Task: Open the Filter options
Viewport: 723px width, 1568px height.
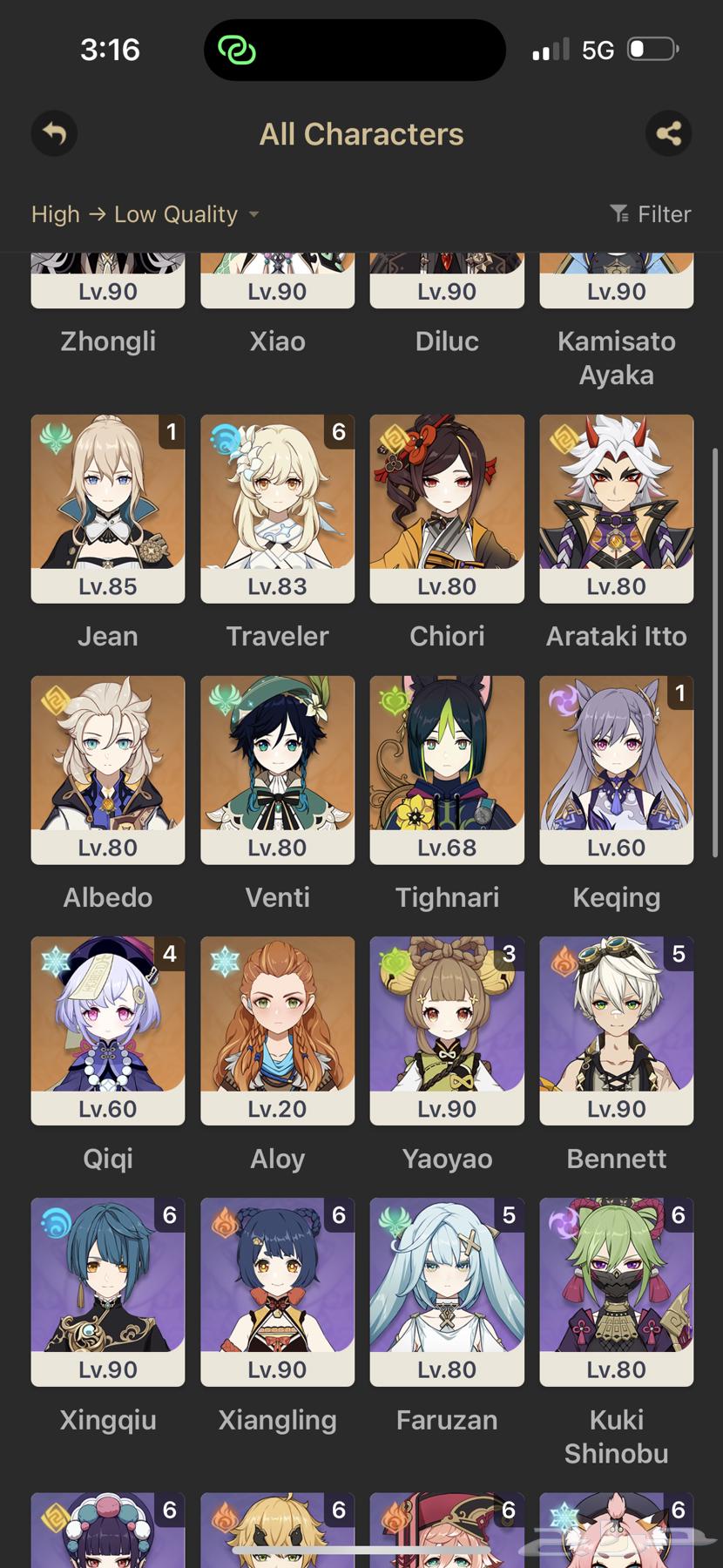Action: pyautogui.click(x=651, y=214)
